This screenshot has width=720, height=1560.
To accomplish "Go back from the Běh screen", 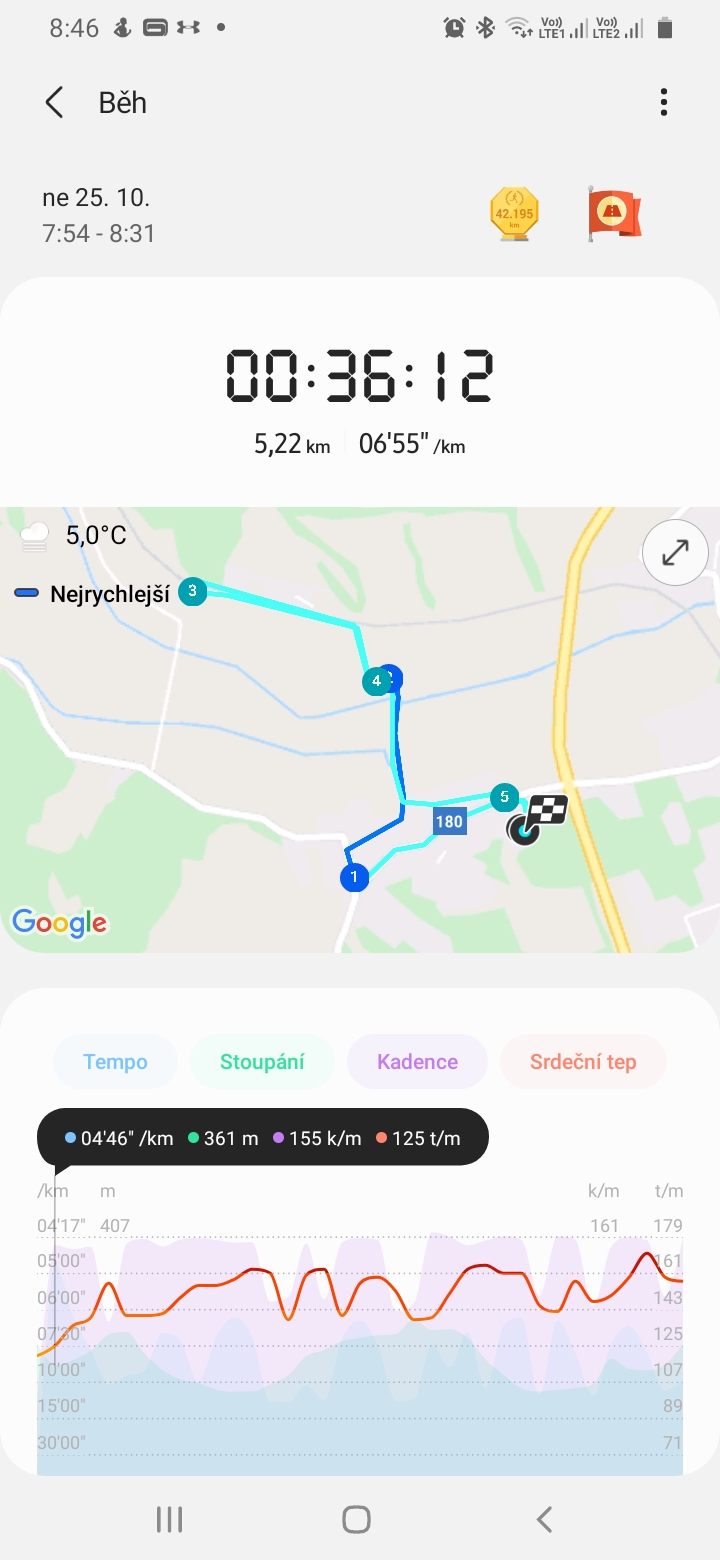I will click(54, 103).
